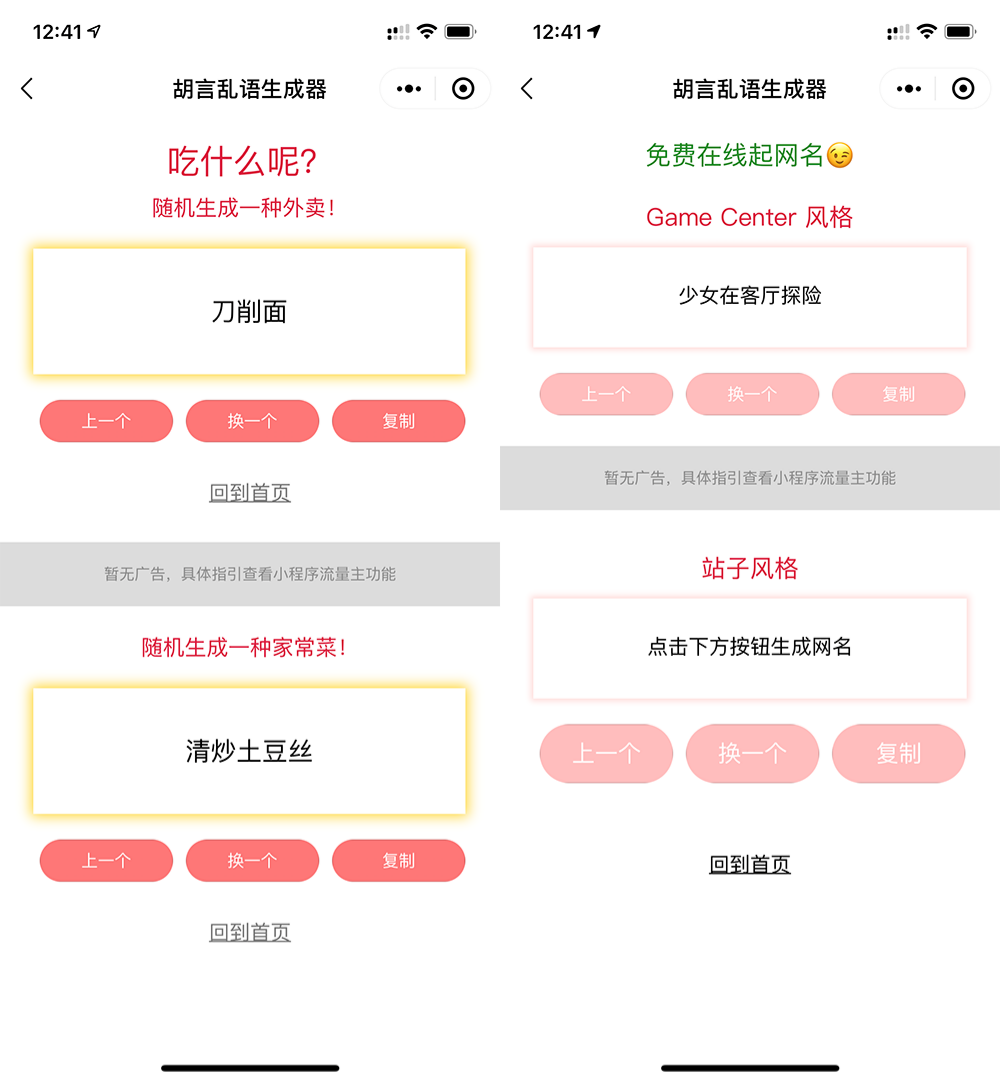Click 上一个 under the home-style dish box
The width and height of the screenshot is (1000, 1076).
coord(106,860)
